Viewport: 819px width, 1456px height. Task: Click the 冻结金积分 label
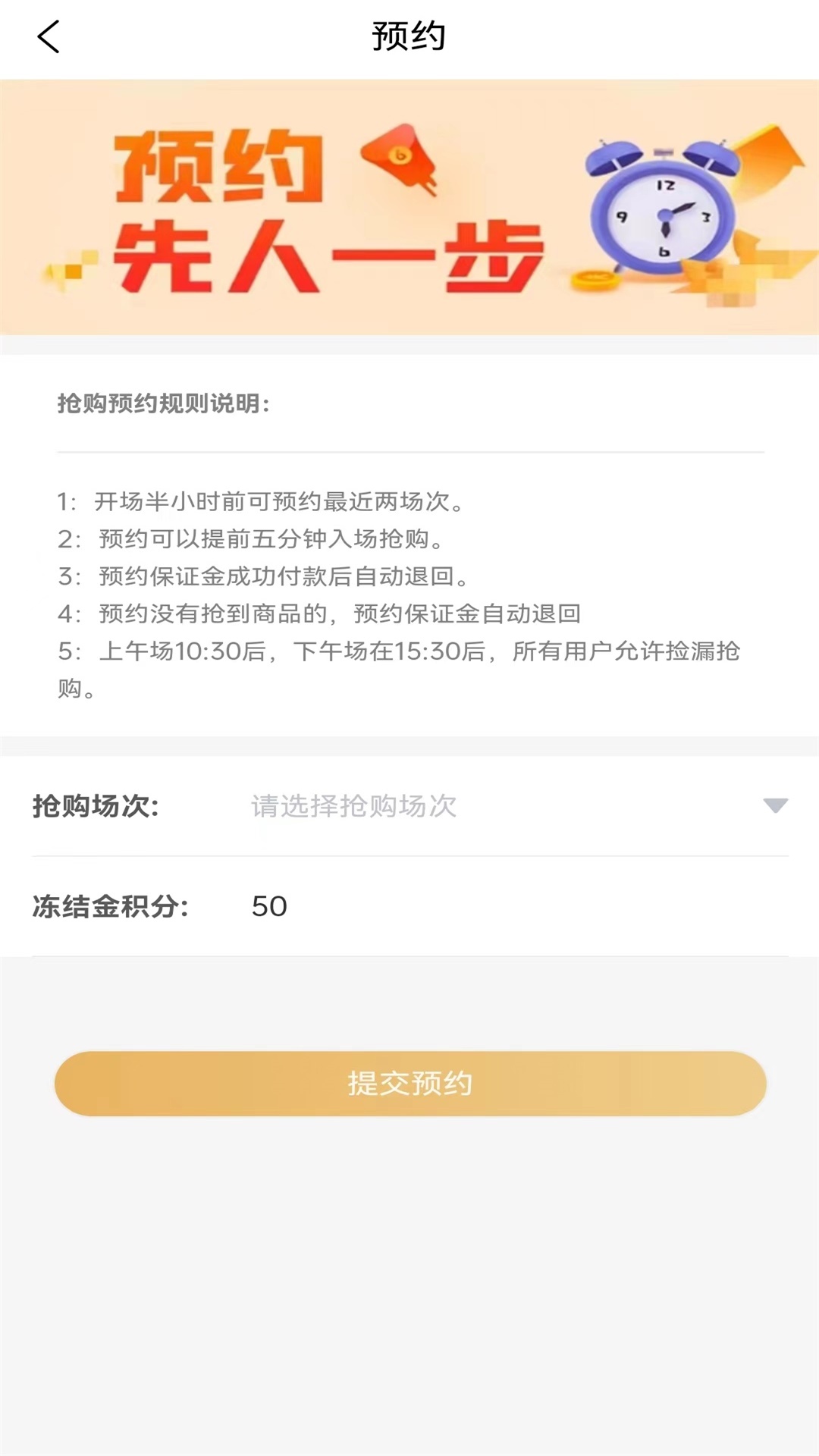[x=111, y=907]
